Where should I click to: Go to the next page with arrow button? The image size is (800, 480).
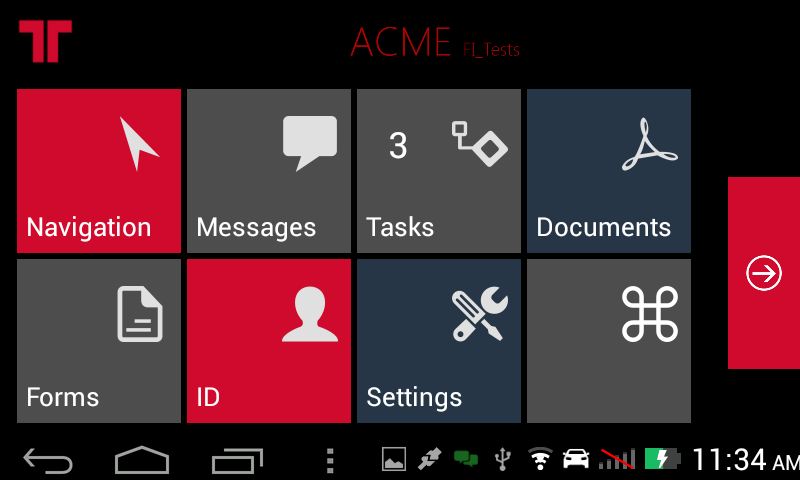(764, 273)
